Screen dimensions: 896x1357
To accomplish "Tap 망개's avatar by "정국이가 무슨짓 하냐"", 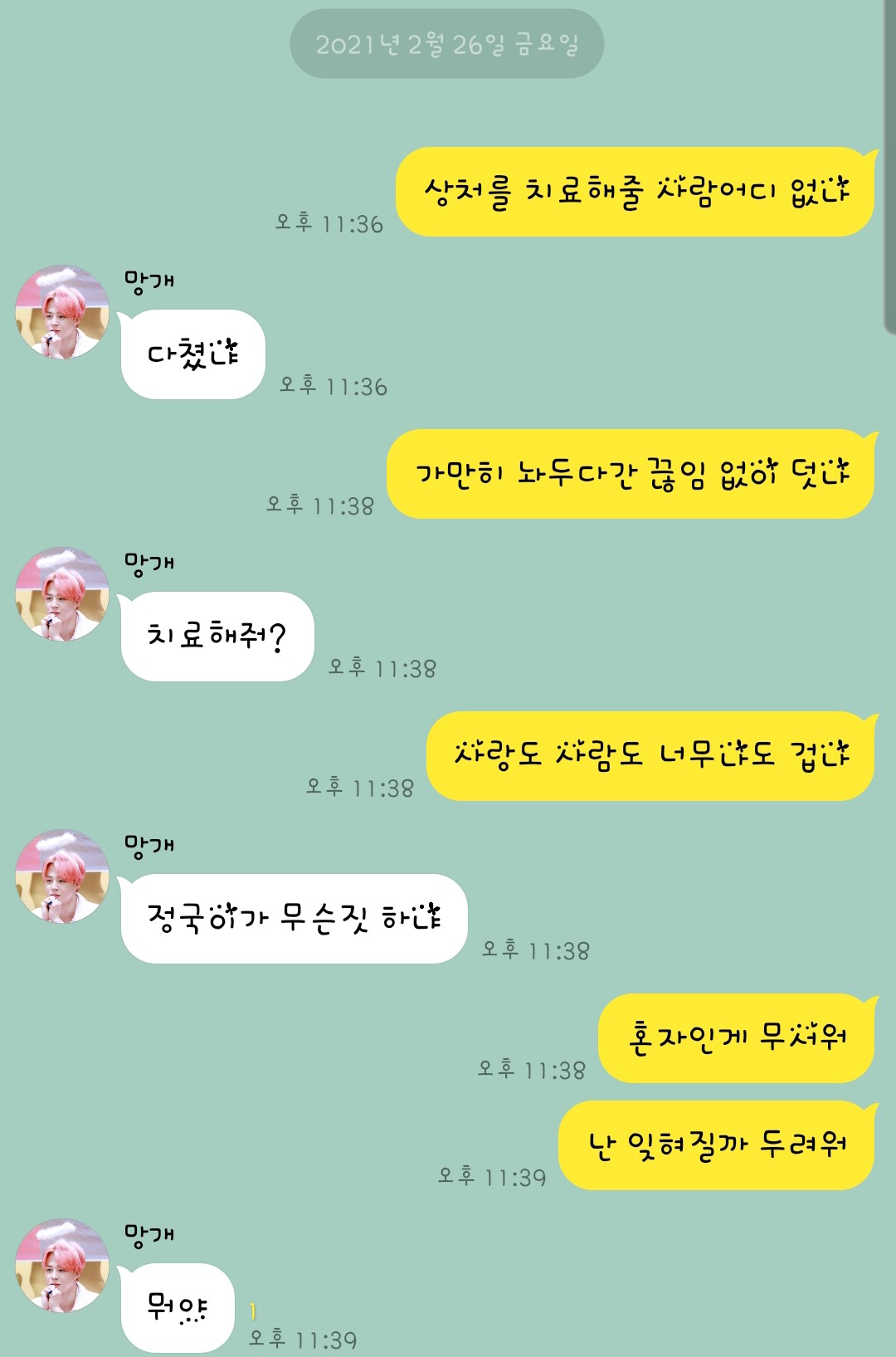I will pyautogui.click(x=62, y=876).
